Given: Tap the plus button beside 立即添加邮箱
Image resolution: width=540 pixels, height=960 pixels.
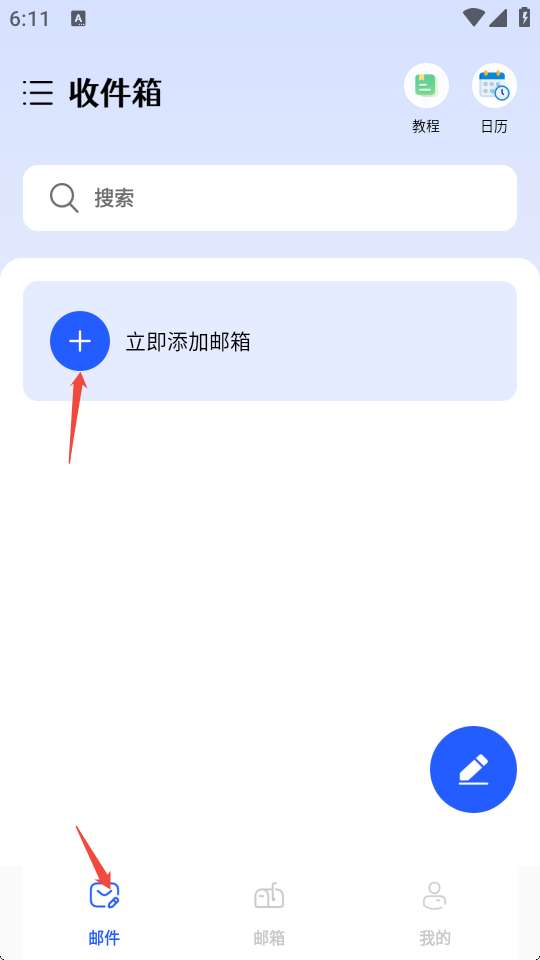Looking at the screenshot, I should (x=80, y=341).
